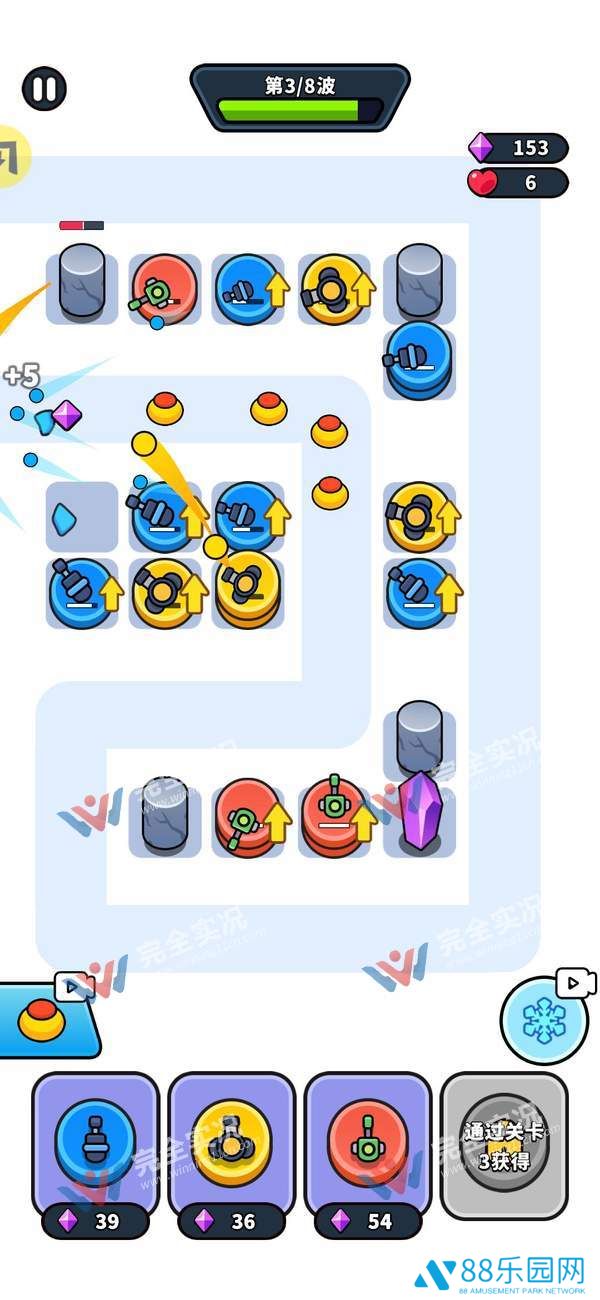The image size is (600, 1300).
Task: Select the purple crystal on the board
Action: 419,812
